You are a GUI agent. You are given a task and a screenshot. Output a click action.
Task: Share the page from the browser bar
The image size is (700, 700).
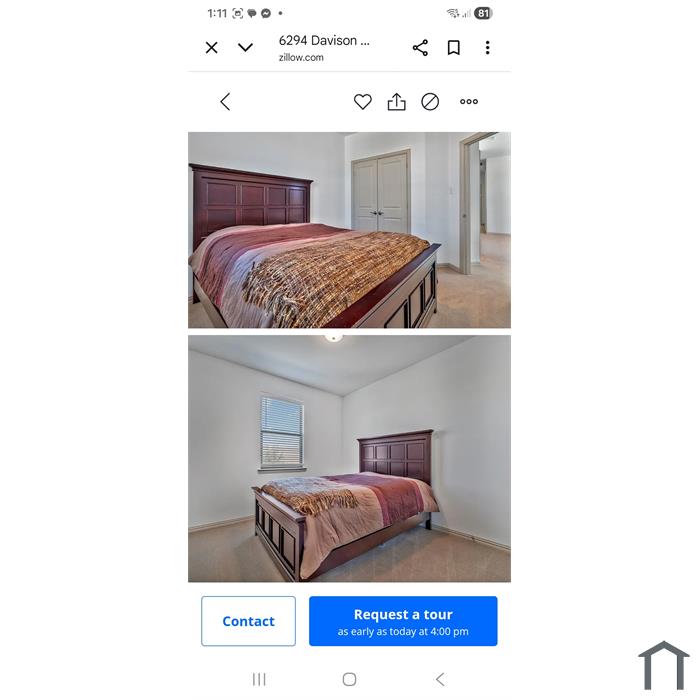pyautogui.click(x=420, y=48)
